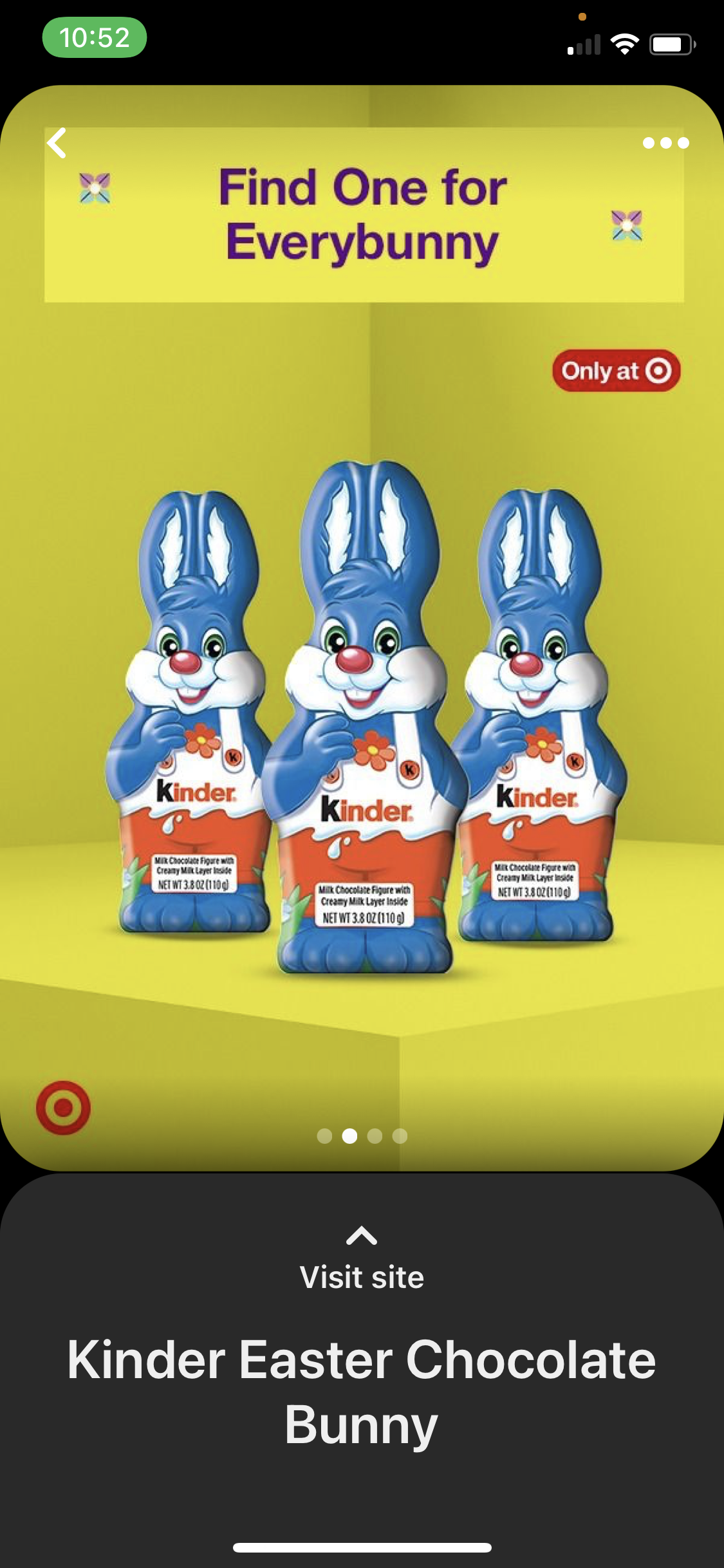
Task: Open the three-dot more options menu
Action: (665, 143)
